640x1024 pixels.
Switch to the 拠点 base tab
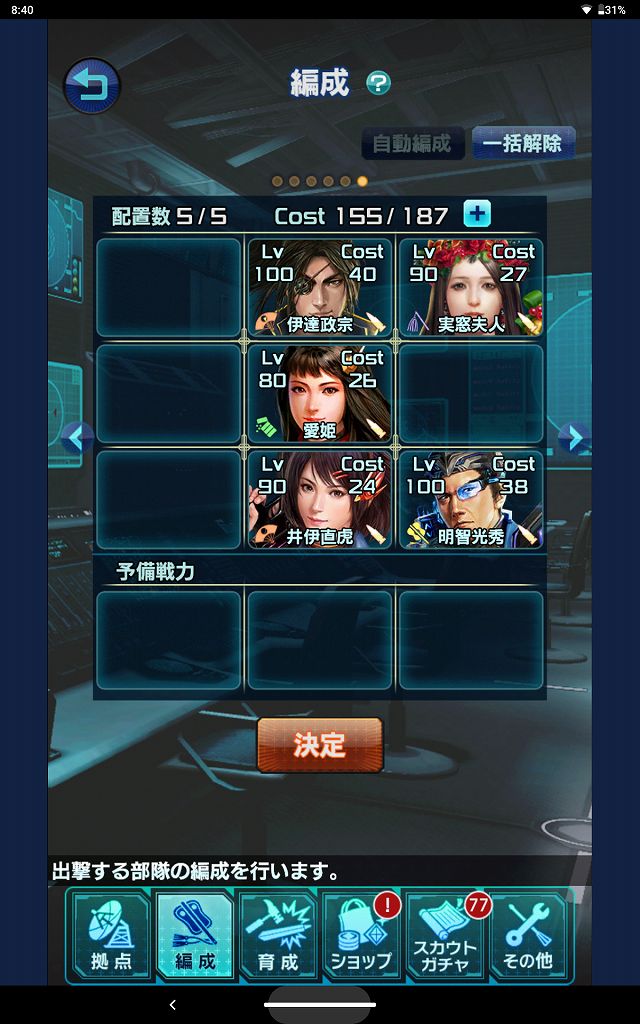point(111,936)
